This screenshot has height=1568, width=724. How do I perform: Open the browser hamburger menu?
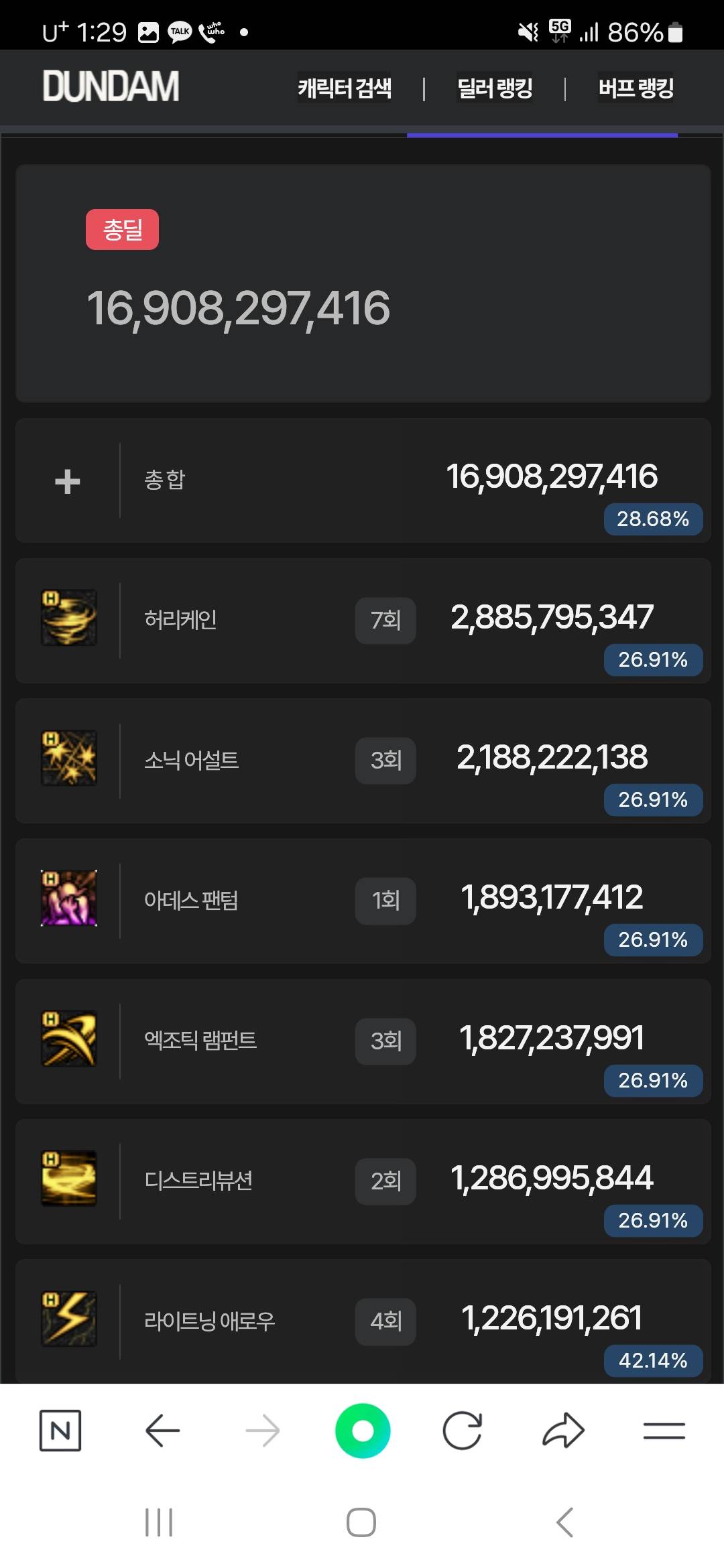pyautogui.click(x=664, y=1431)
